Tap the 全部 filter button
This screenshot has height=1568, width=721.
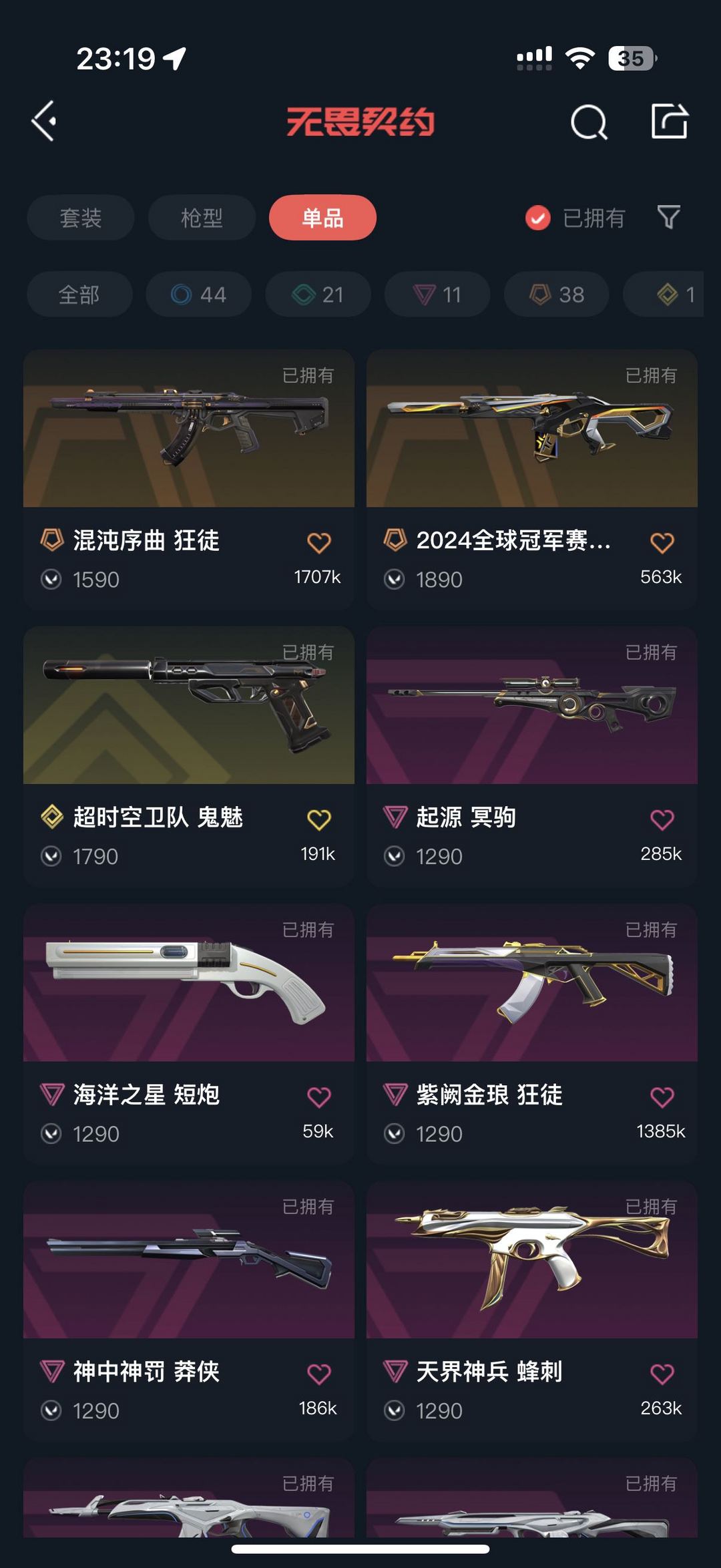(79, 295)
